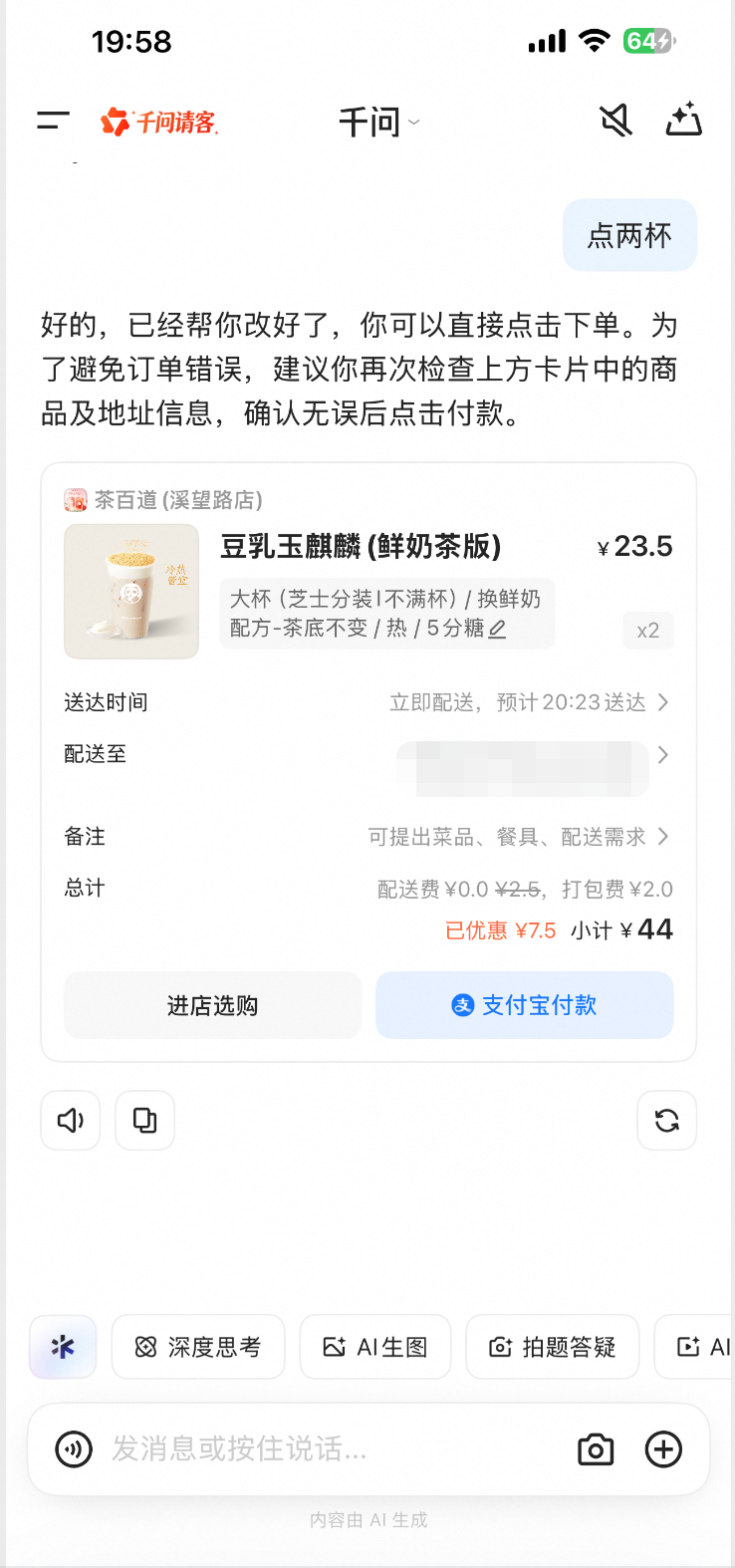Change the 送达时间 delivery time

(x=528, y=703)
